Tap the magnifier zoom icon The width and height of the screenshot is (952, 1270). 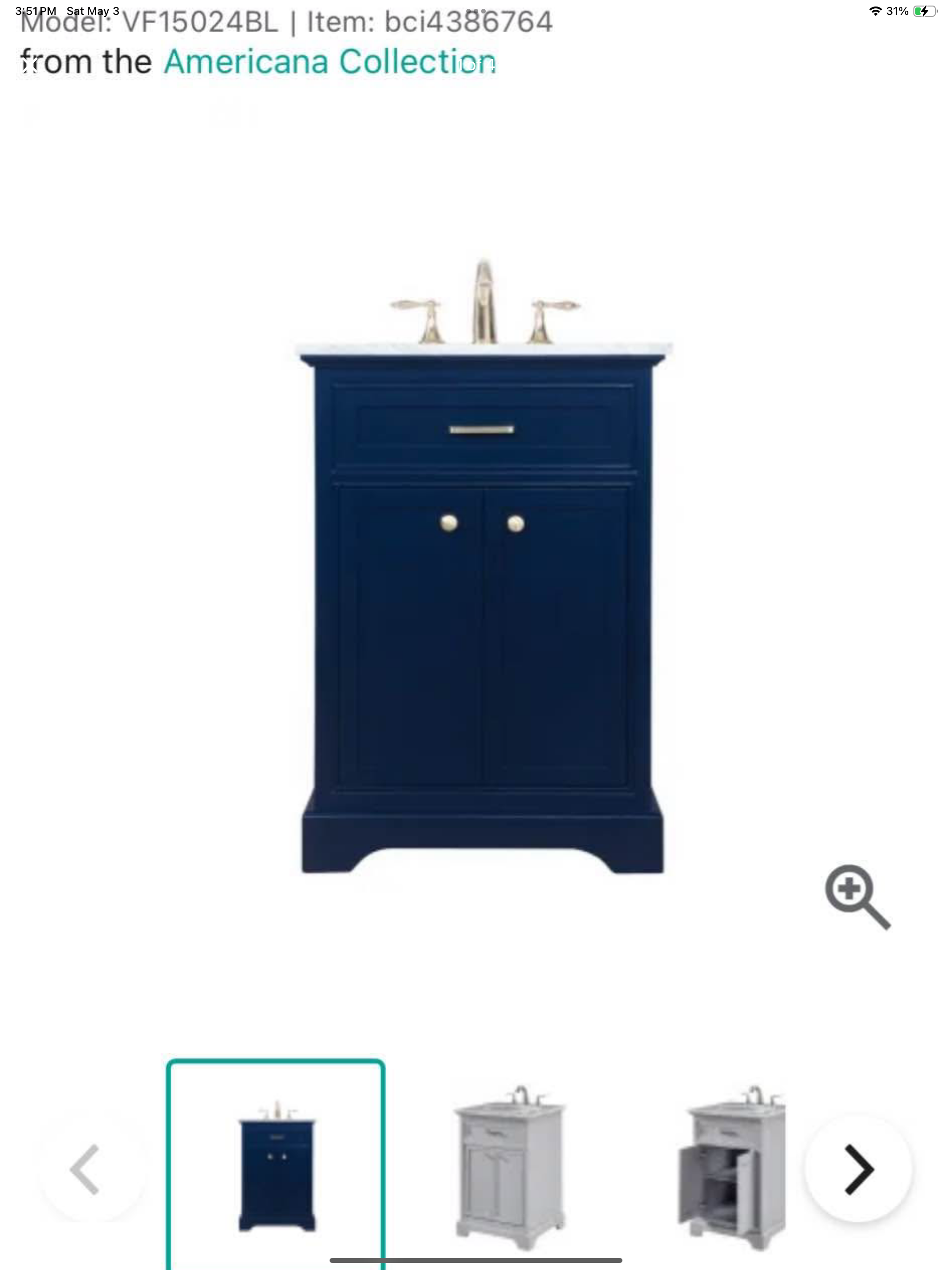857,897
